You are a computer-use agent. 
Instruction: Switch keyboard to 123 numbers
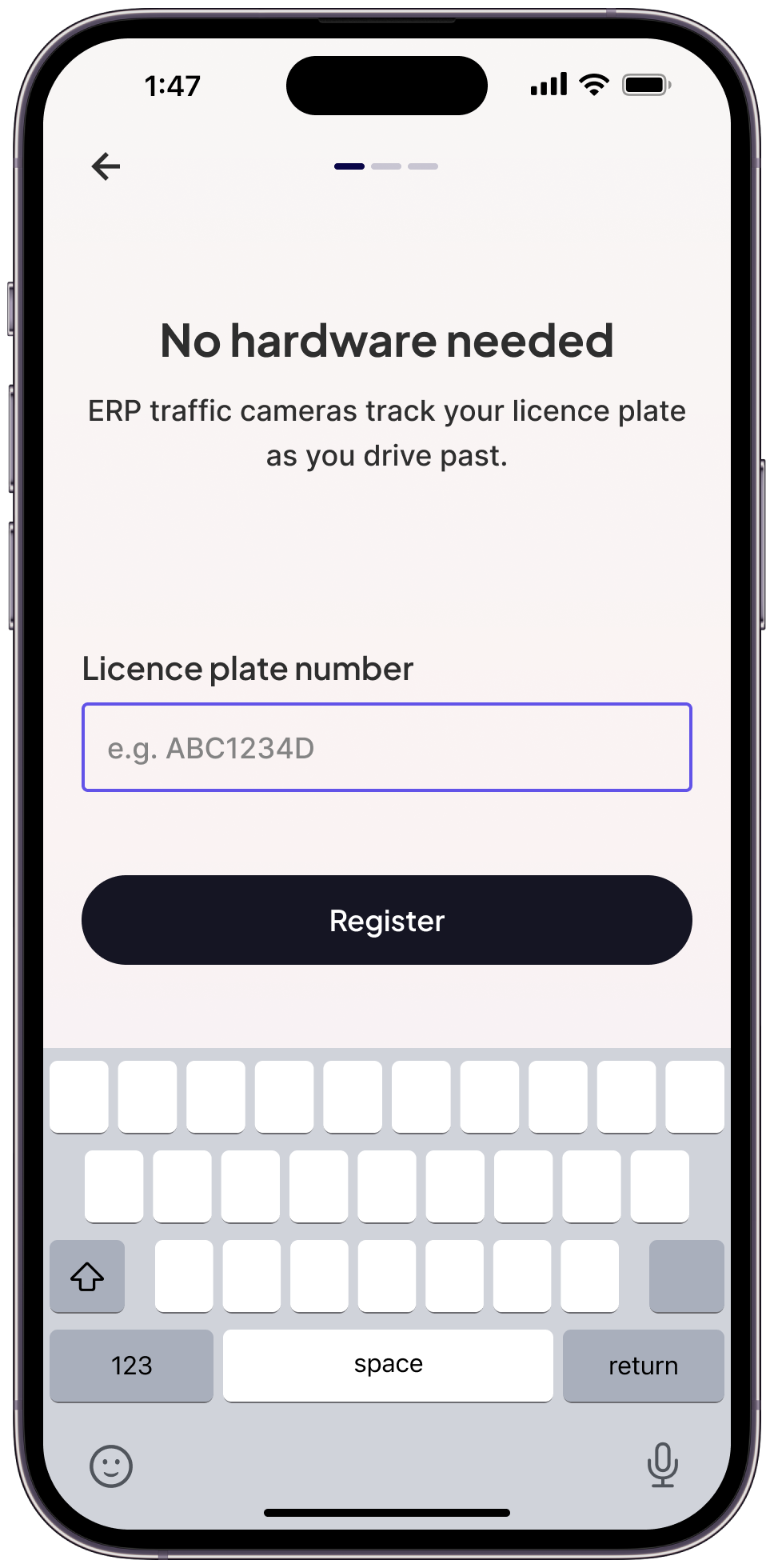(x=131, y=1365)
